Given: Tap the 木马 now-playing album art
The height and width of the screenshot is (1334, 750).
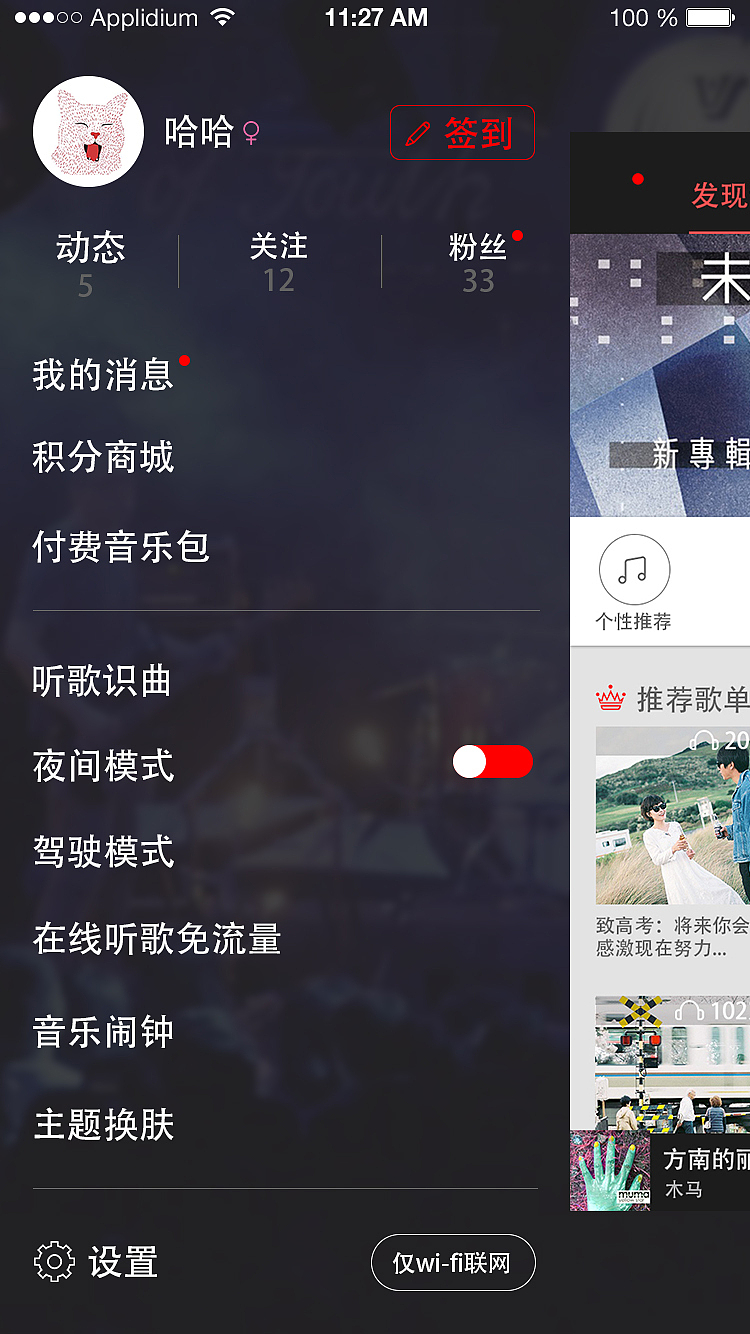Looking at the screenshot, I should tap(608, 1171).
